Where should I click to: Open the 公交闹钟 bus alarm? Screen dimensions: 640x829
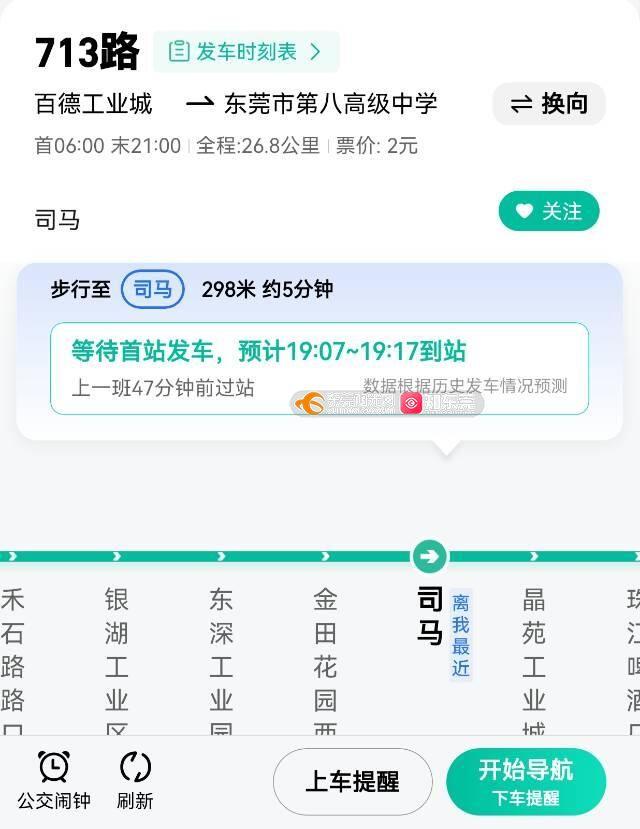tap(53, 781)
